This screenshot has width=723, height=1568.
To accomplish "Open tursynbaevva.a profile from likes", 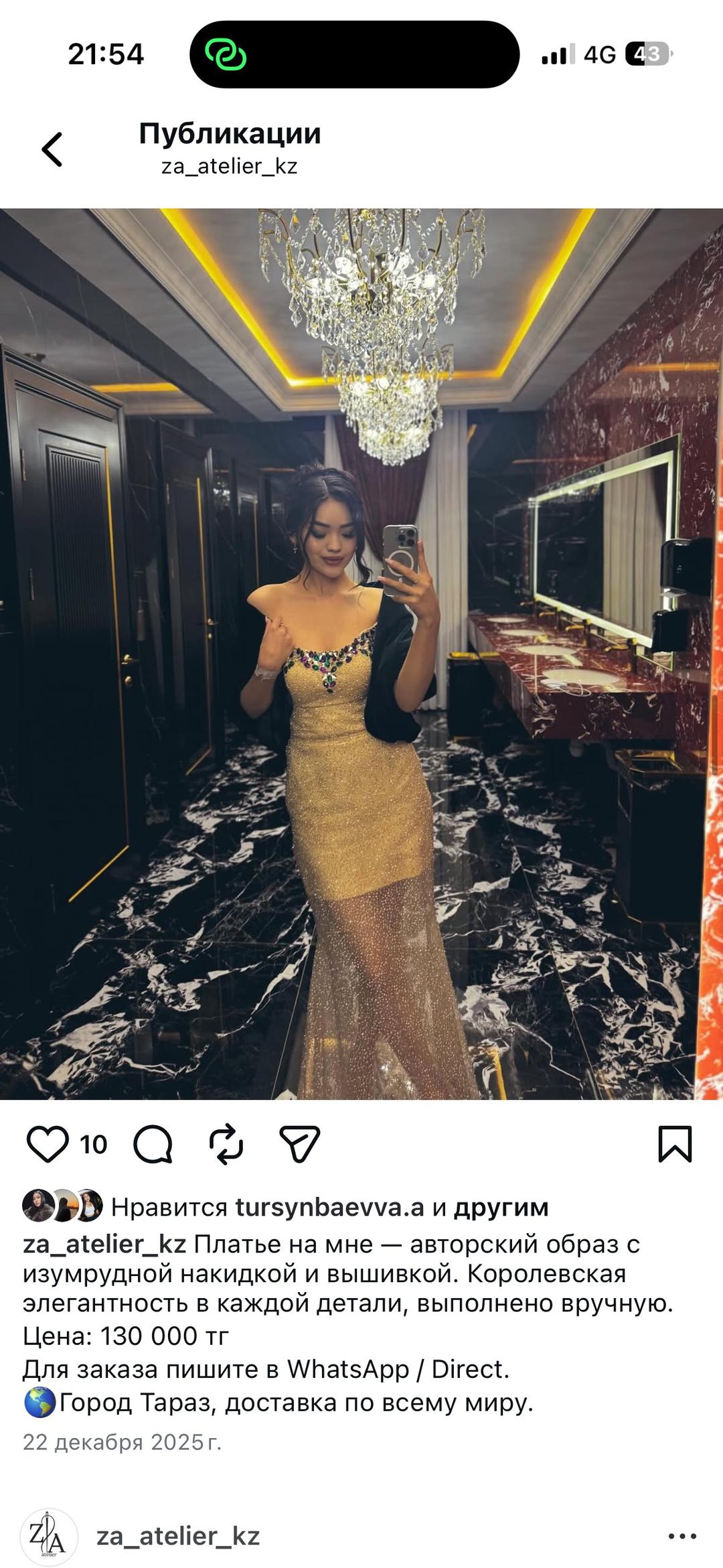I will tap(329, 1207).
